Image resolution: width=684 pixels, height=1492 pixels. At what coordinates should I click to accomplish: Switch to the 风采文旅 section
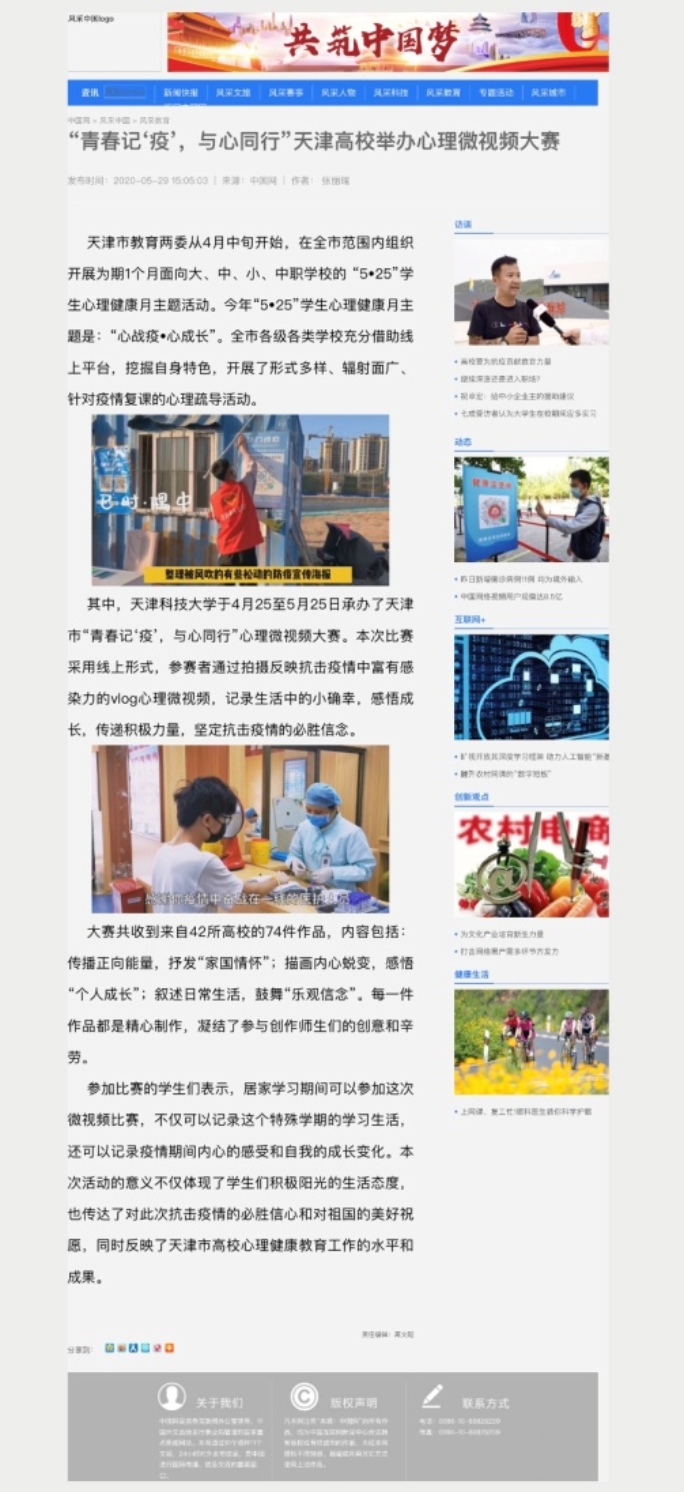pos(233,93)
